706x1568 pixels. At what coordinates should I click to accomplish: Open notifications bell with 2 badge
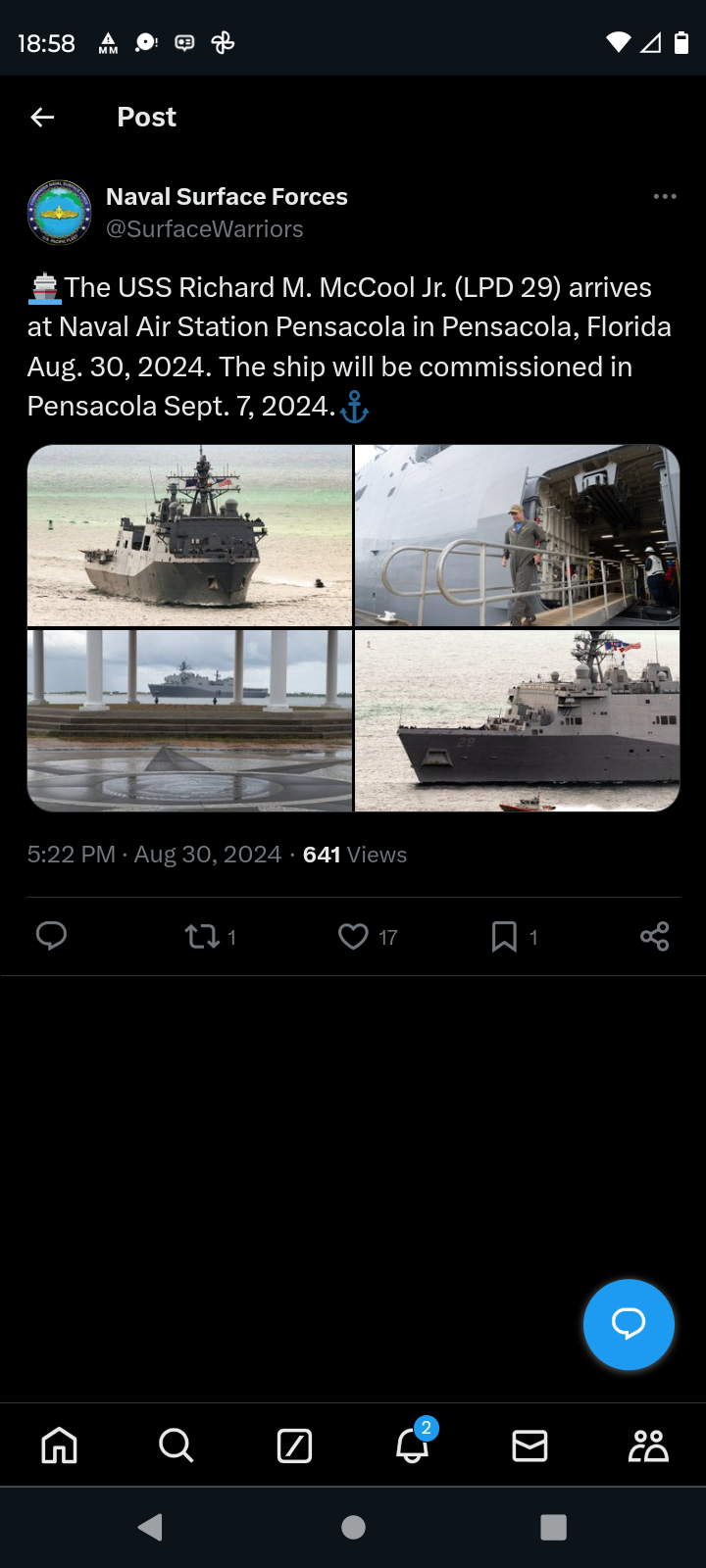[x=413, y=1444]
